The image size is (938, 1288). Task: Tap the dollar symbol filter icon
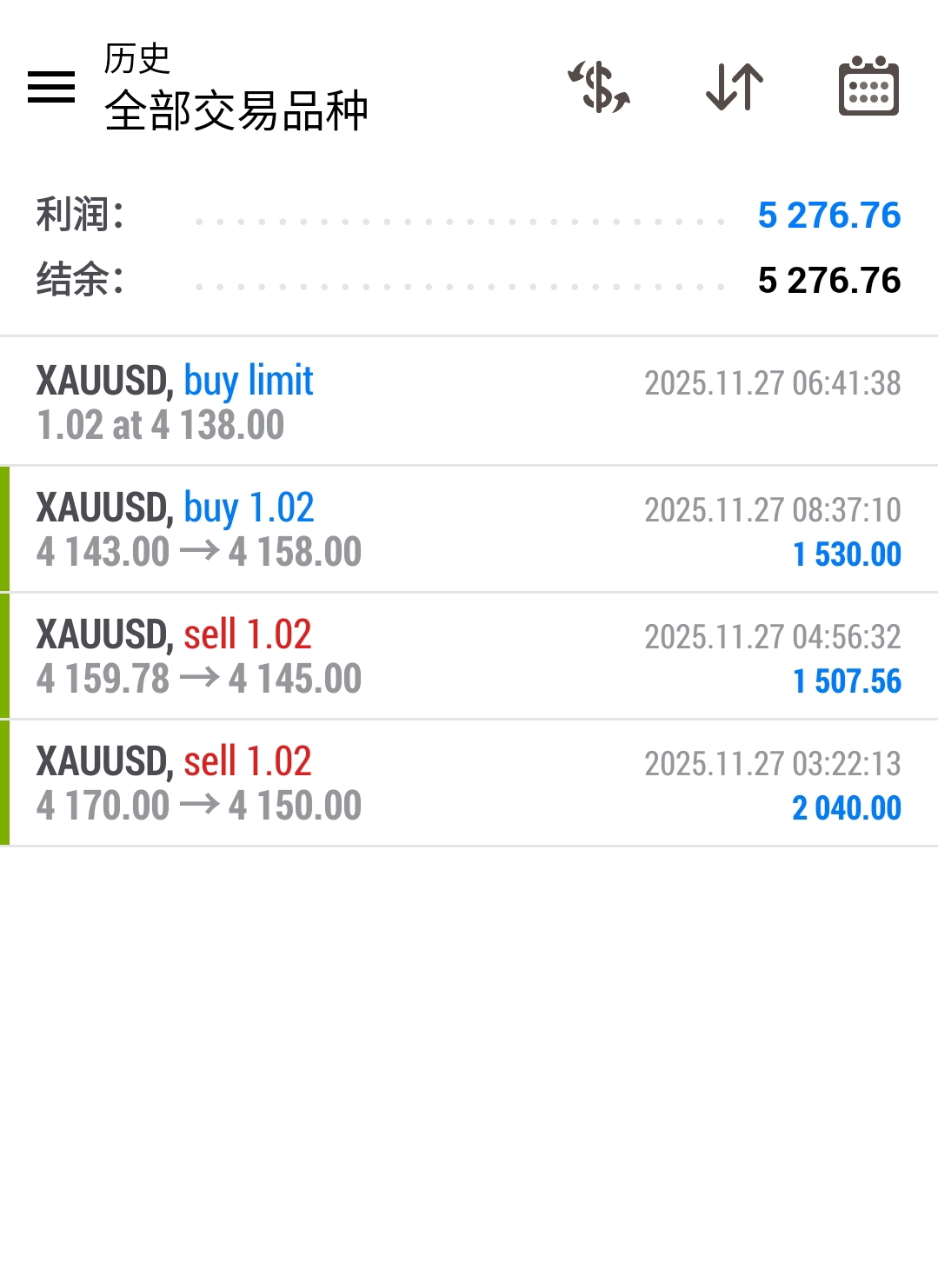pyautogui.click(x=599, y=87)
